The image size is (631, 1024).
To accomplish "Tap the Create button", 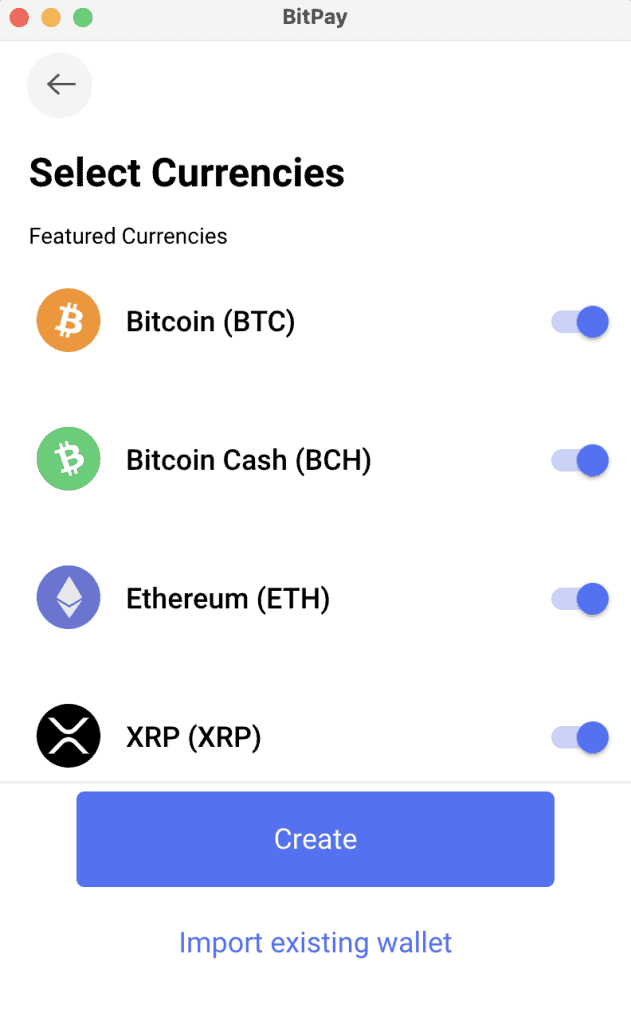I will (315, 839).
